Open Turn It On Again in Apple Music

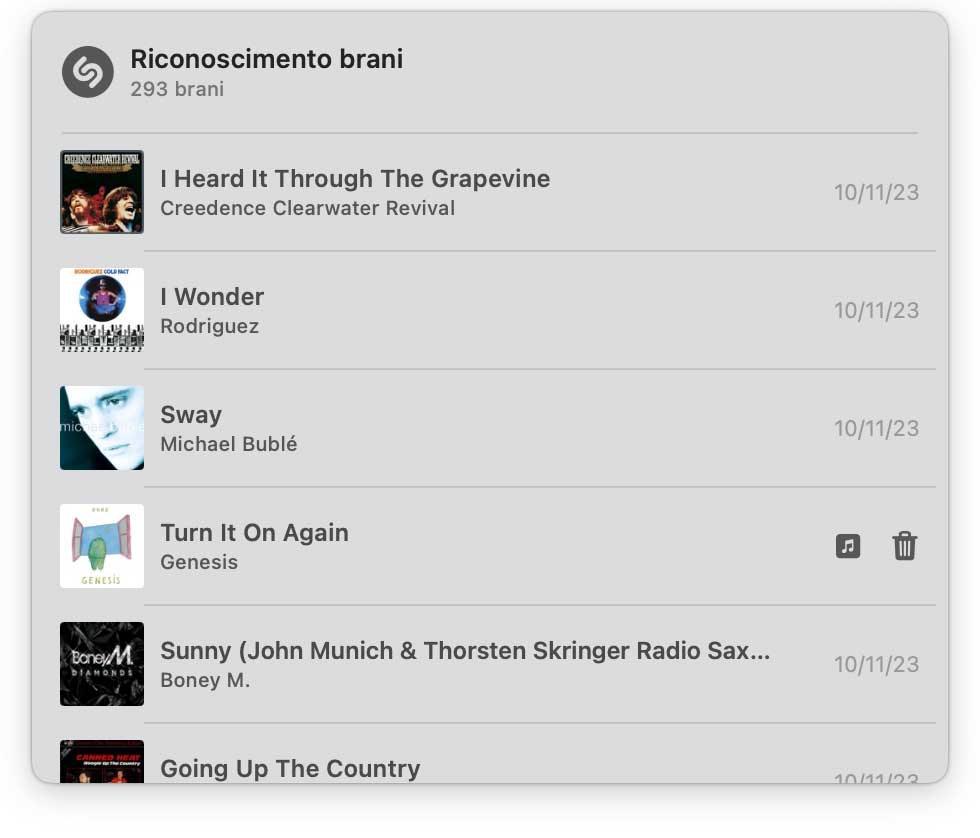[848, 546]
